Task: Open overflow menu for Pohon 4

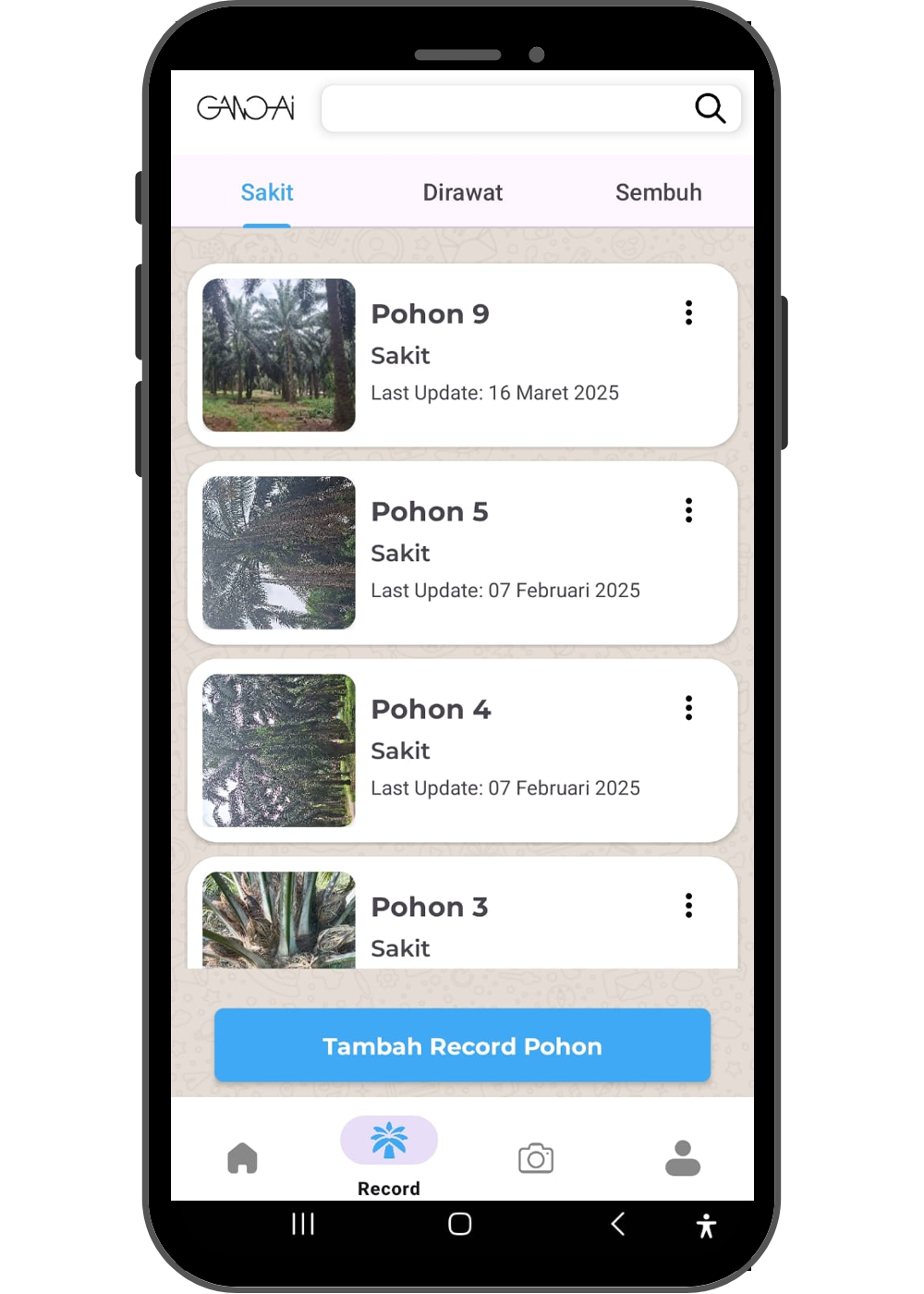Action: [x=688, y=708]
